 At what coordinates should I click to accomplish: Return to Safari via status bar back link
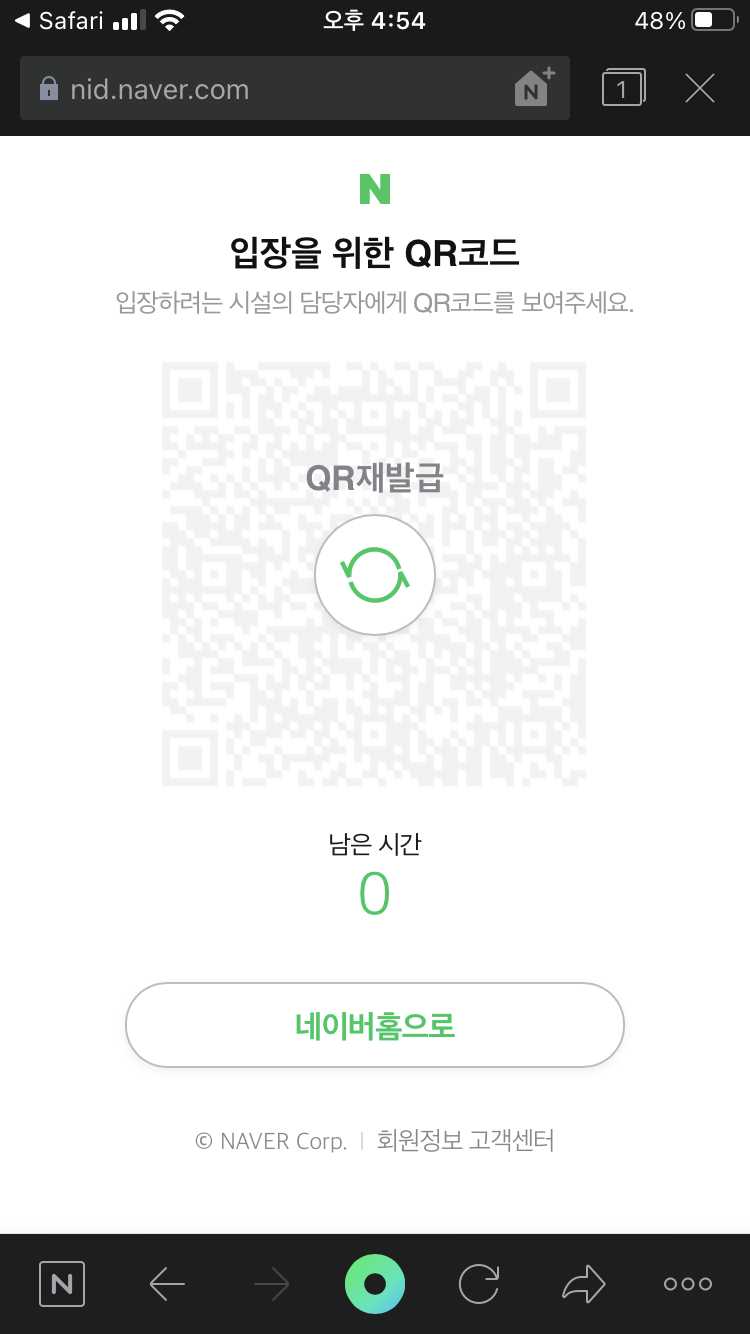pos(60,20)
